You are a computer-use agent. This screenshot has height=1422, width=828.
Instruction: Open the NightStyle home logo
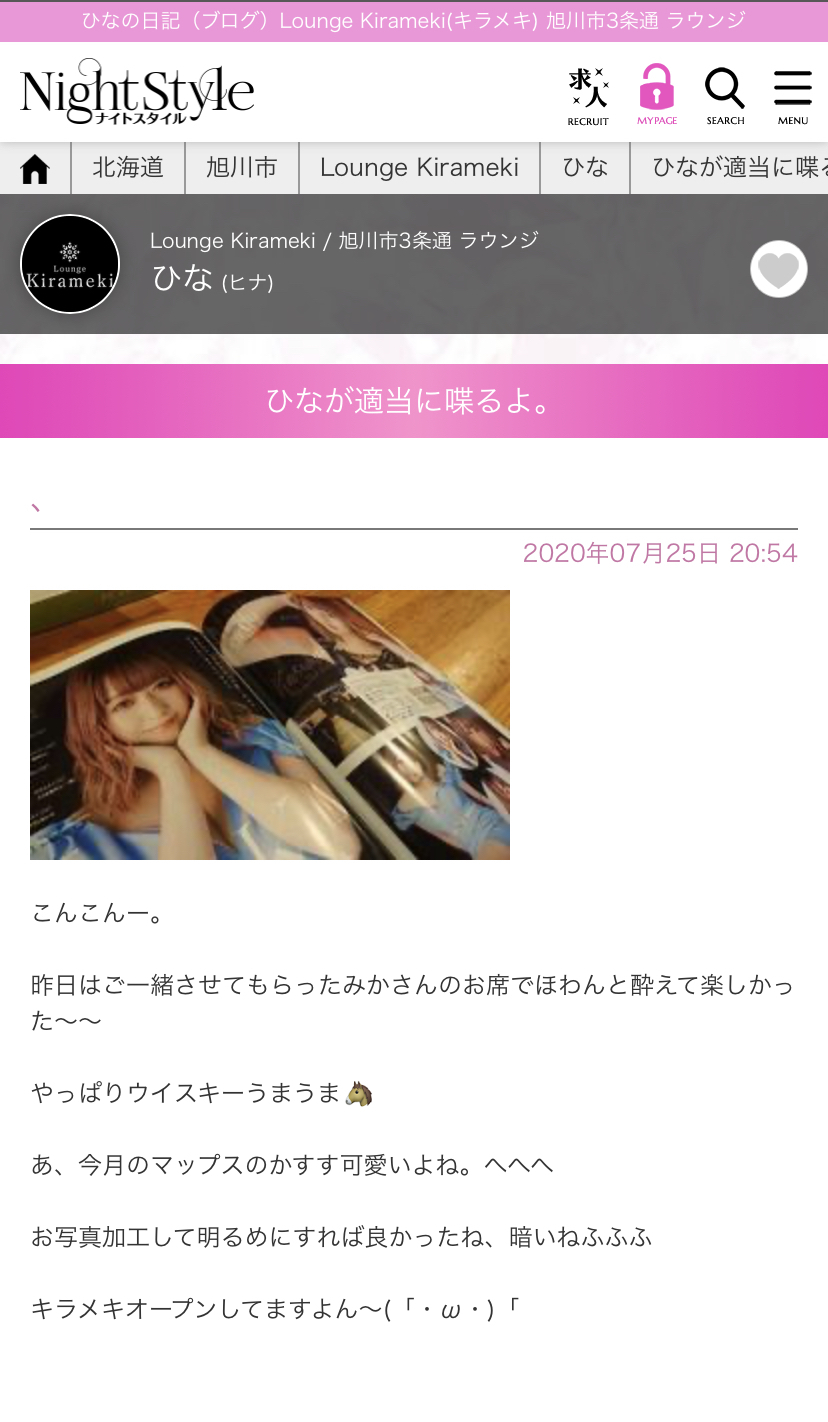coord(137,92)
